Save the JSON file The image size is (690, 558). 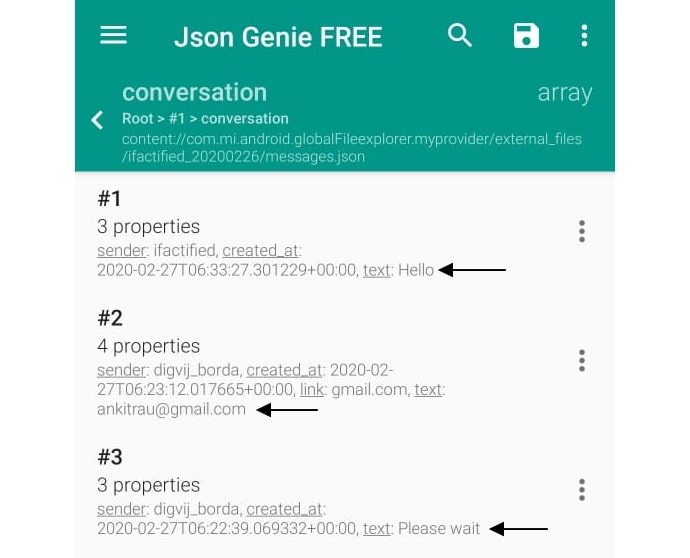pyautogui.click(x=526, y=36)
